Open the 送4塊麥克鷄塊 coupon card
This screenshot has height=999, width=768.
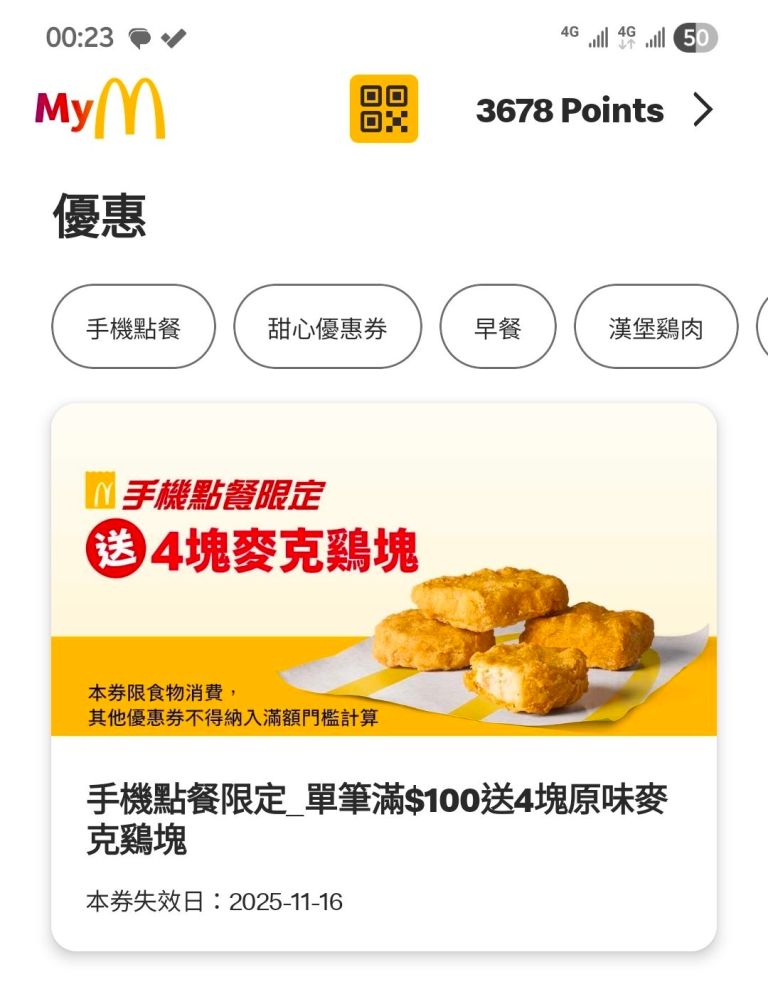[x=384, y=675]
